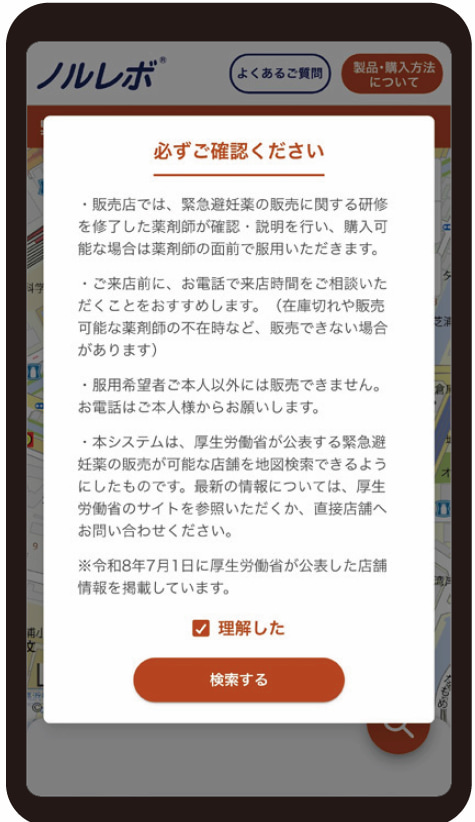The width and height of the screenshot is (475, 822).
Task: Toggle the 理解した checkbox
Action: [201, 628]
